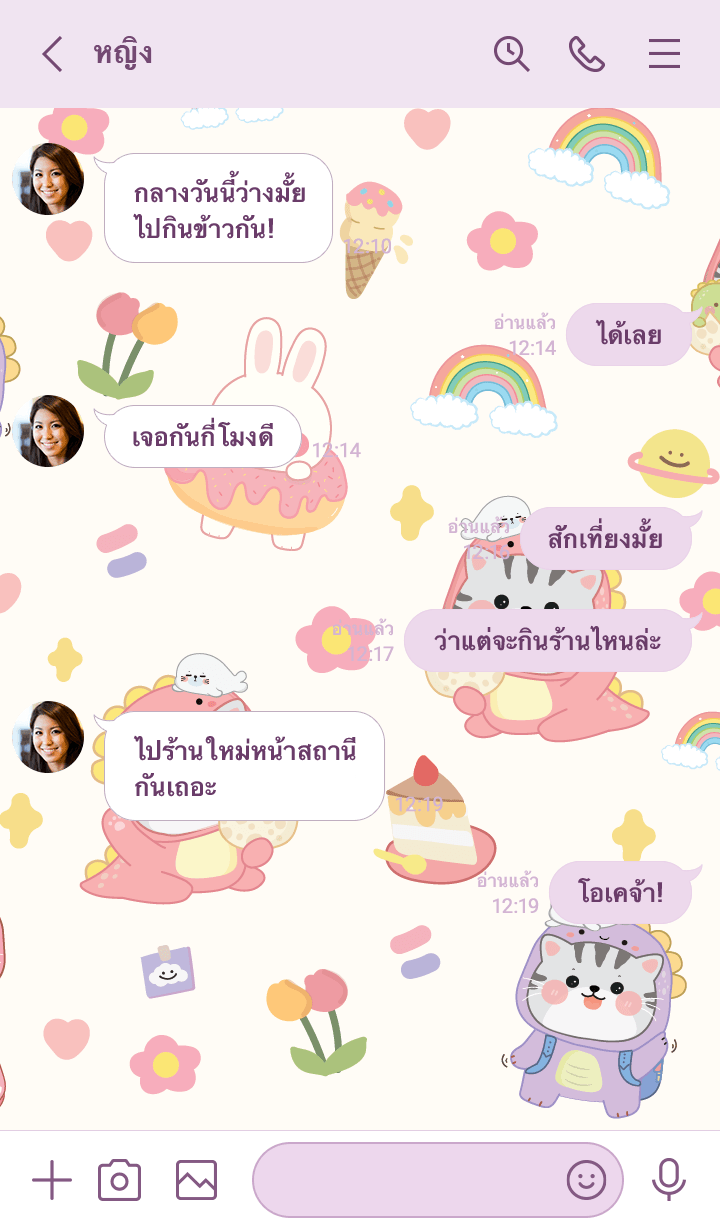Open the chat menu

pos(664,54)
